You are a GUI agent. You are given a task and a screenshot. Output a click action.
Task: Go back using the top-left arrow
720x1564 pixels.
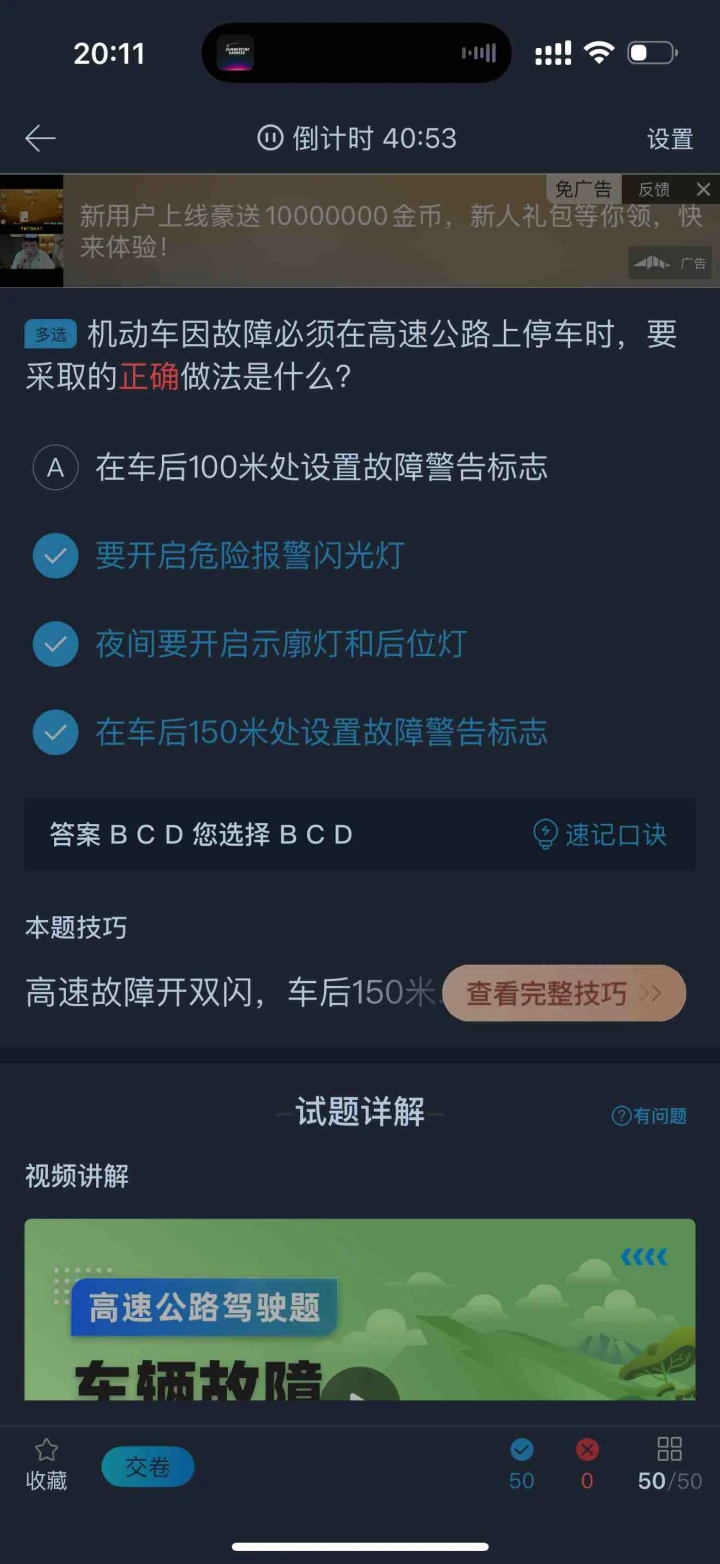[x=40, y=138]
